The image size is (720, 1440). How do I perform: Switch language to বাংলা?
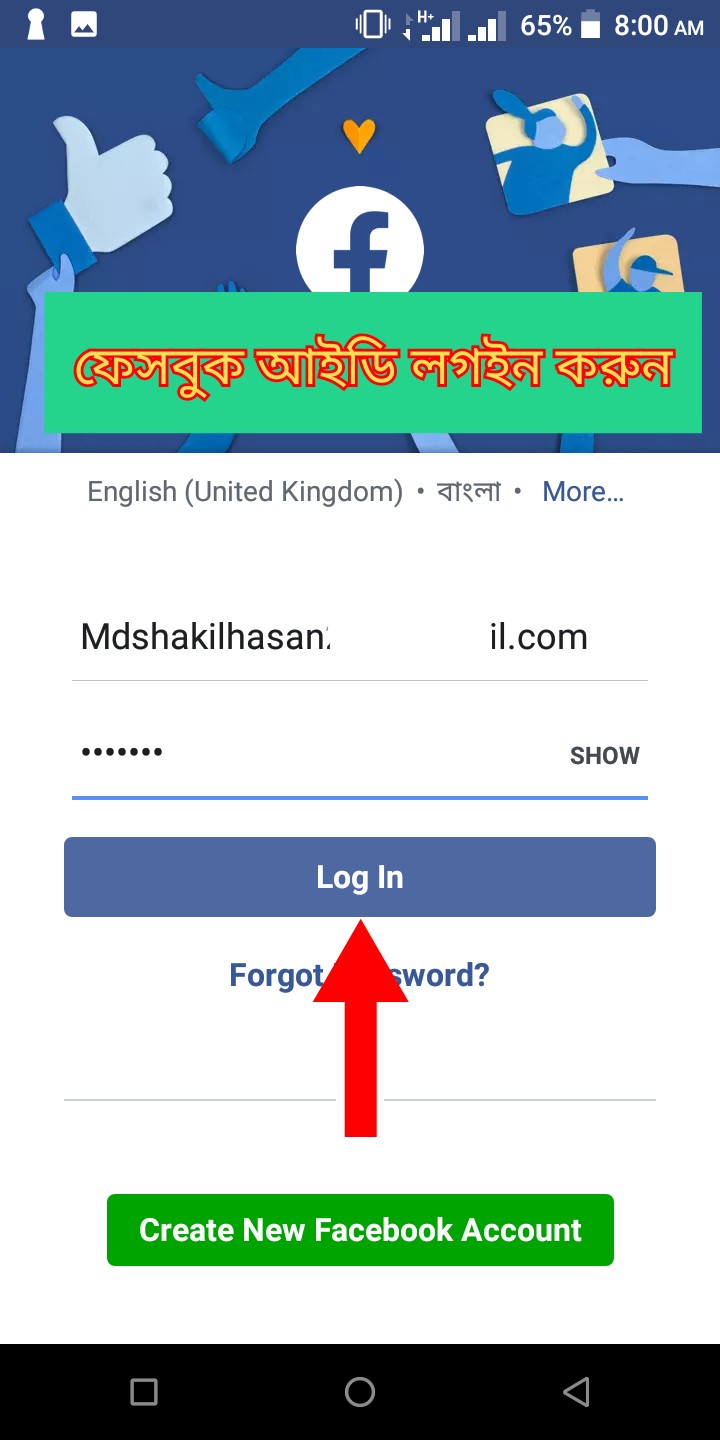tap(468, 492)
